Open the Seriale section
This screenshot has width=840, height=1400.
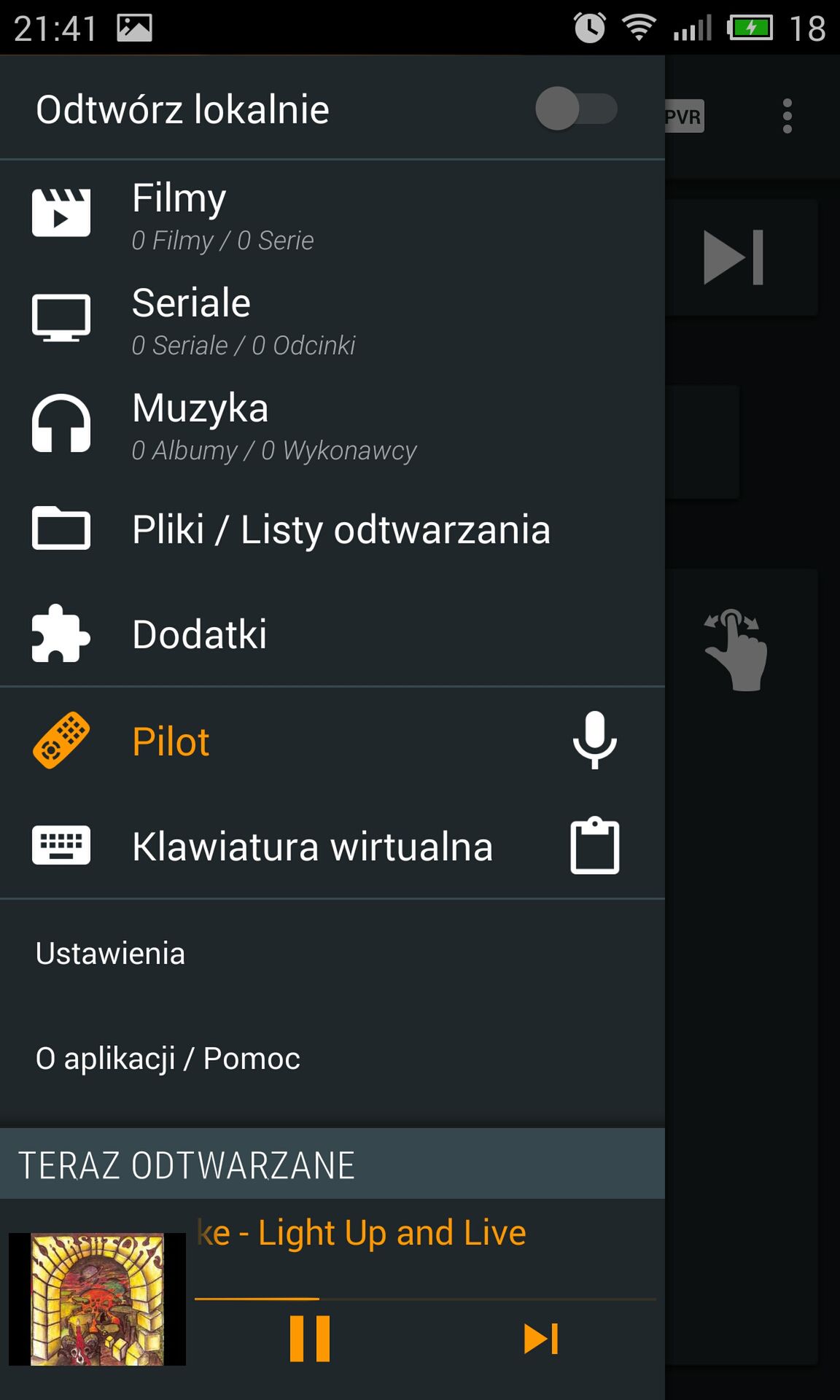click(332, 319)
